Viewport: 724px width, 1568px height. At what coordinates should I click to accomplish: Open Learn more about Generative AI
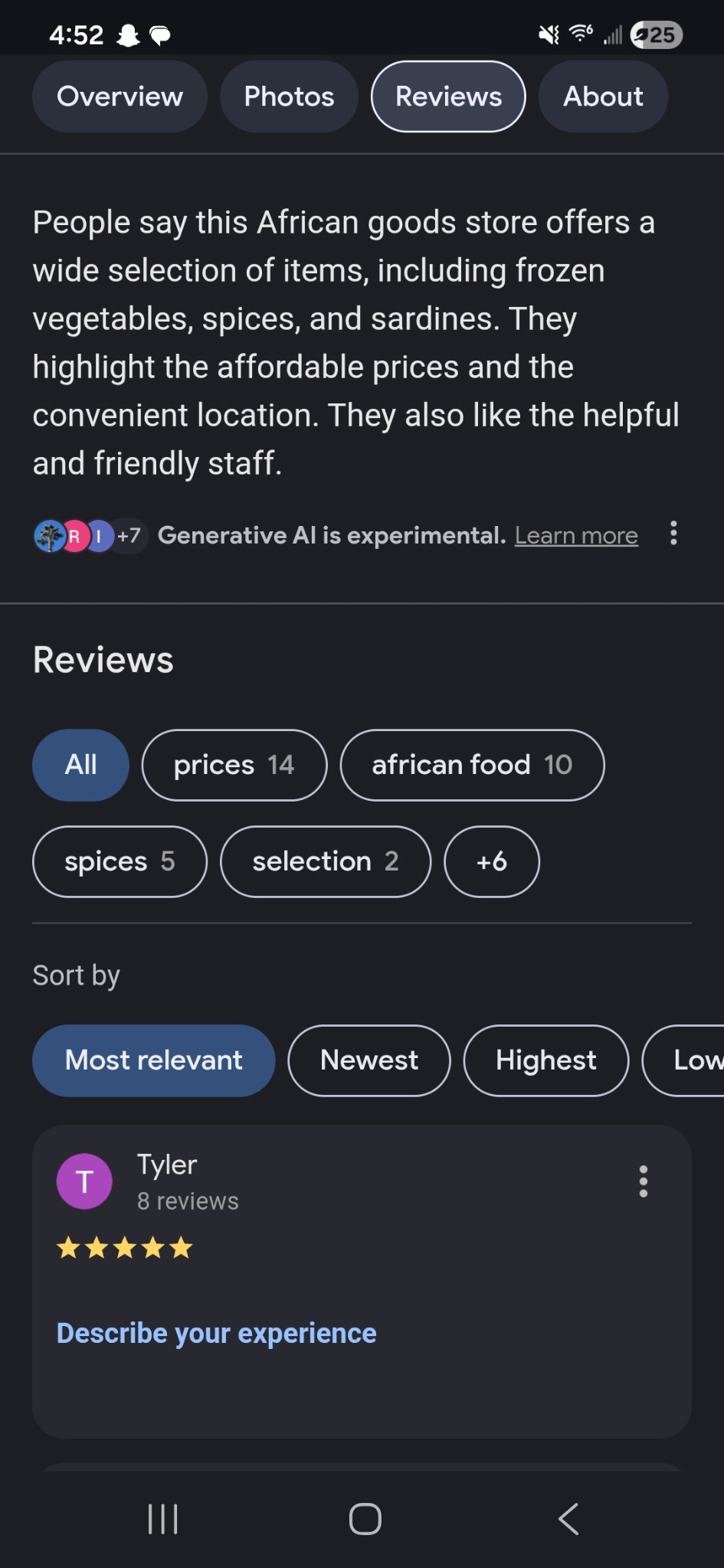pyautogui.click(x=576, y=535)
